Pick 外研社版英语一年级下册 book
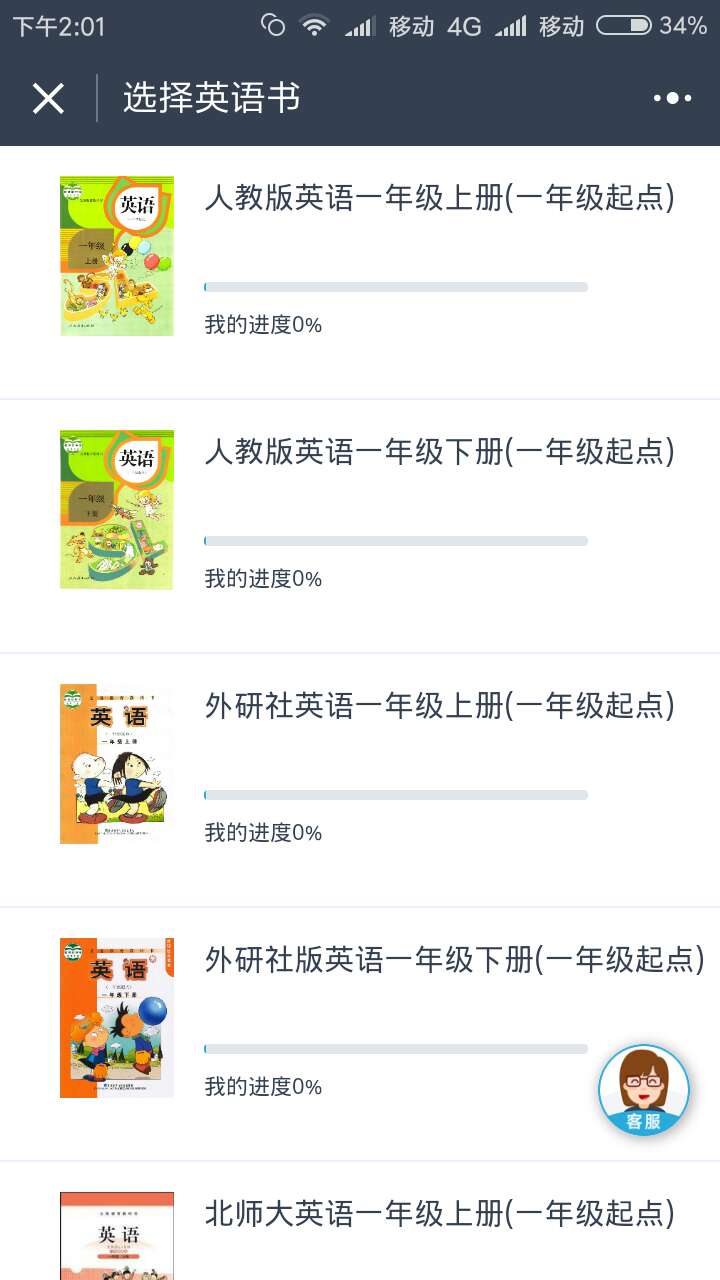 pyautogui.click(x=454, y=960)
